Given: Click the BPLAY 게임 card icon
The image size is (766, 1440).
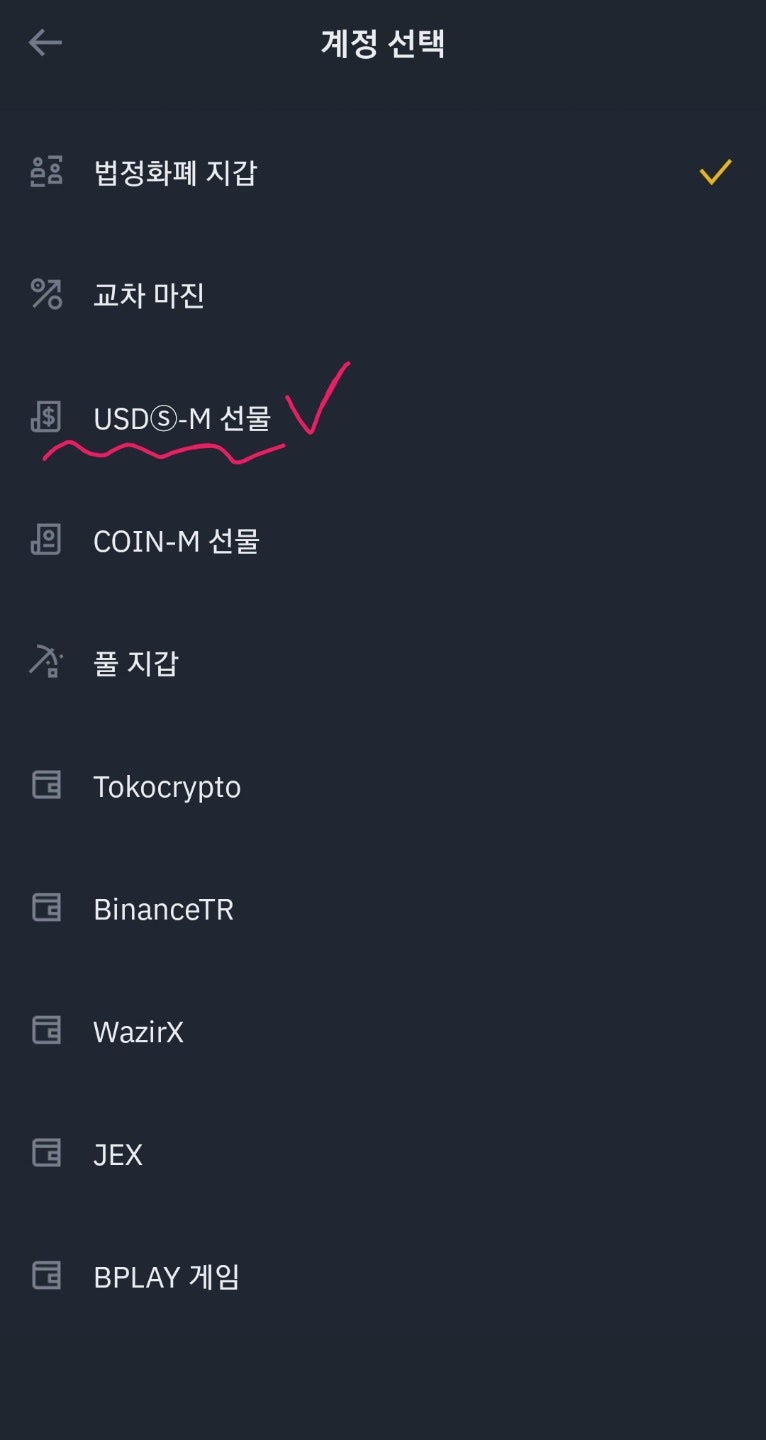Looking at the screenshot, I should (x=44, y=1277).
